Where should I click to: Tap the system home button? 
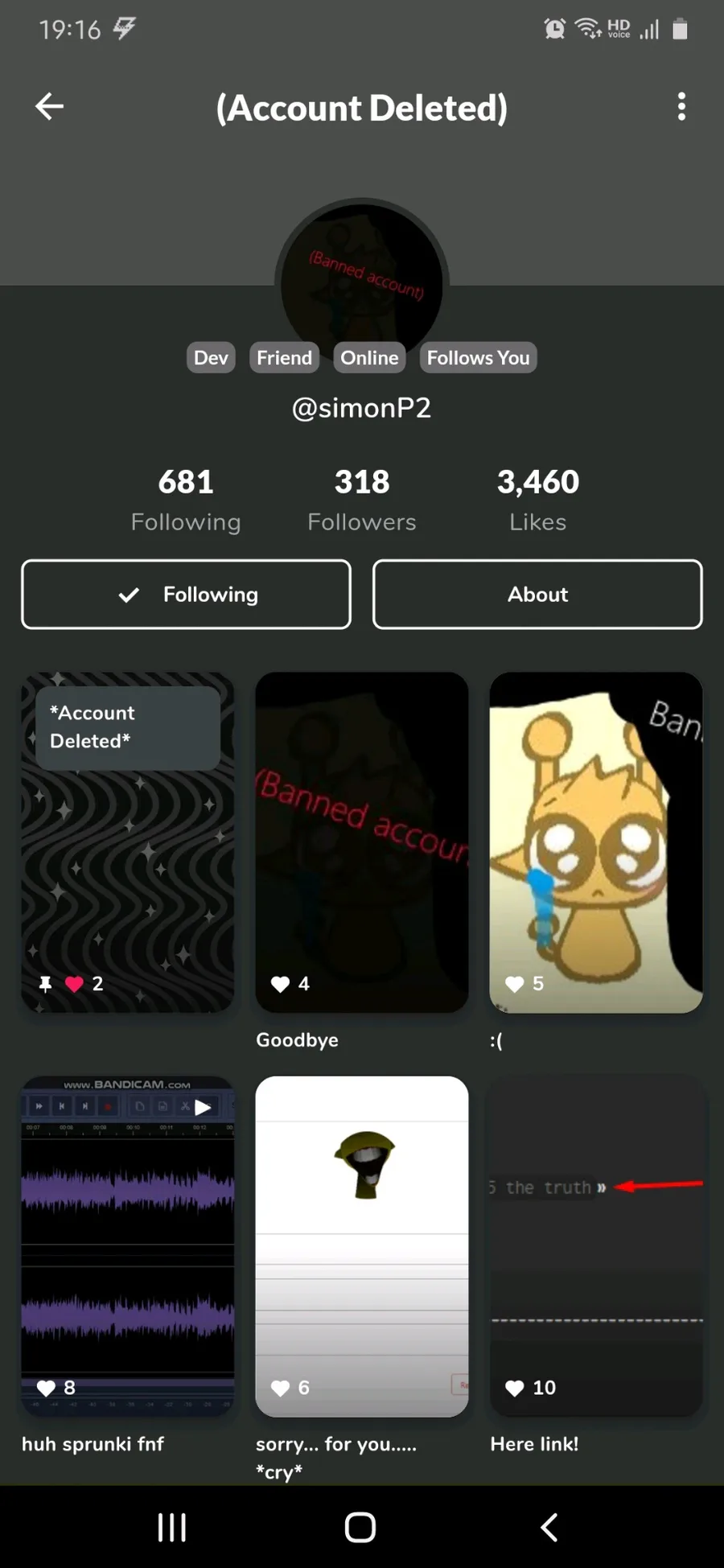pyautogui.click(x=360, y=1527)
